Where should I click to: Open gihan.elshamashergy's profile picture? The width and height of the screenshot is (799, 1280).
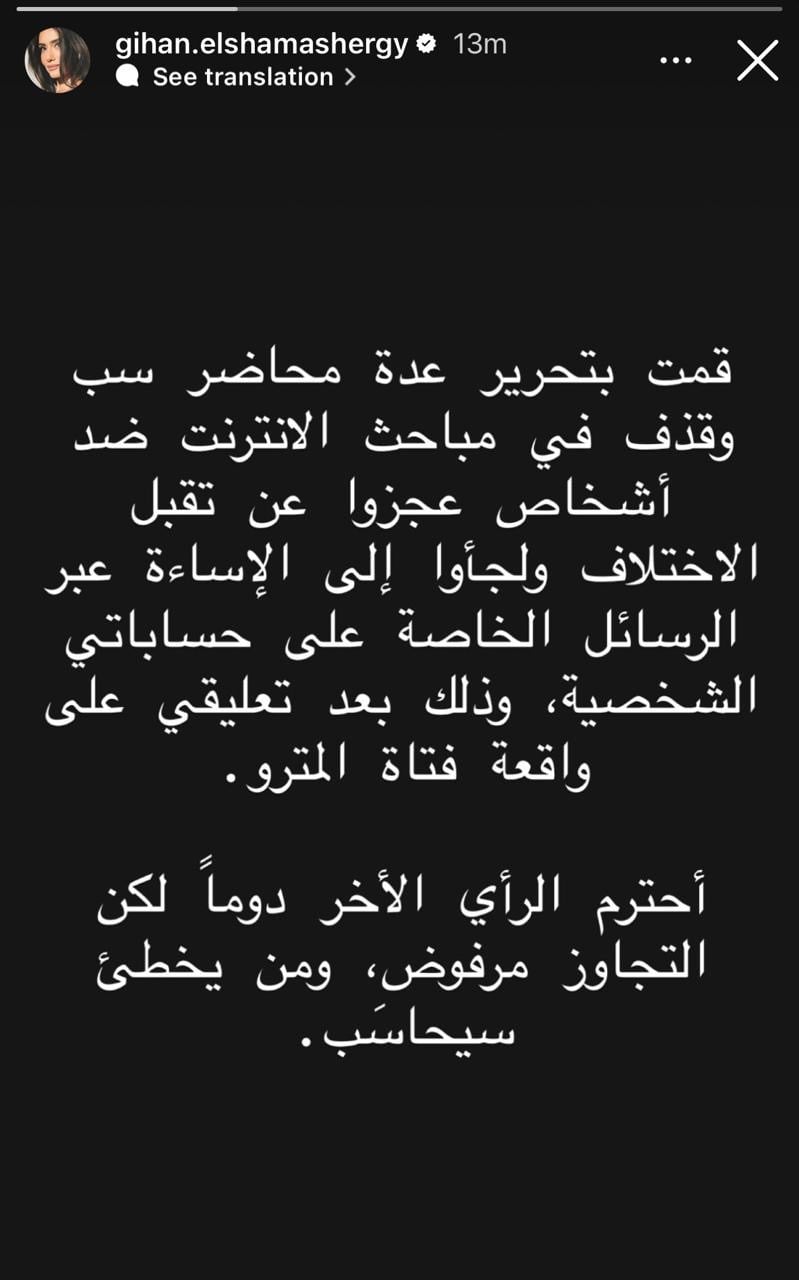57,60
